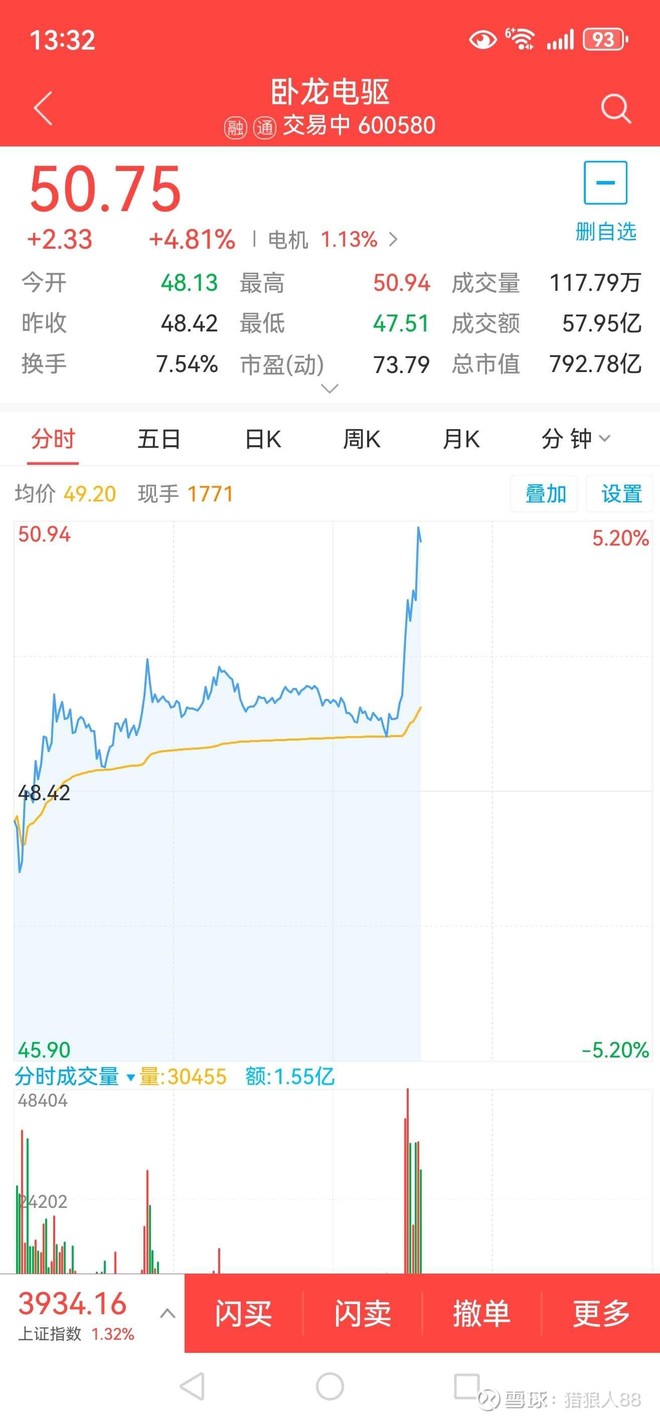Viewport: 660px width, 1420px height.
Task: Open the 分钟 interval dropdown
Action: [575, 439]
